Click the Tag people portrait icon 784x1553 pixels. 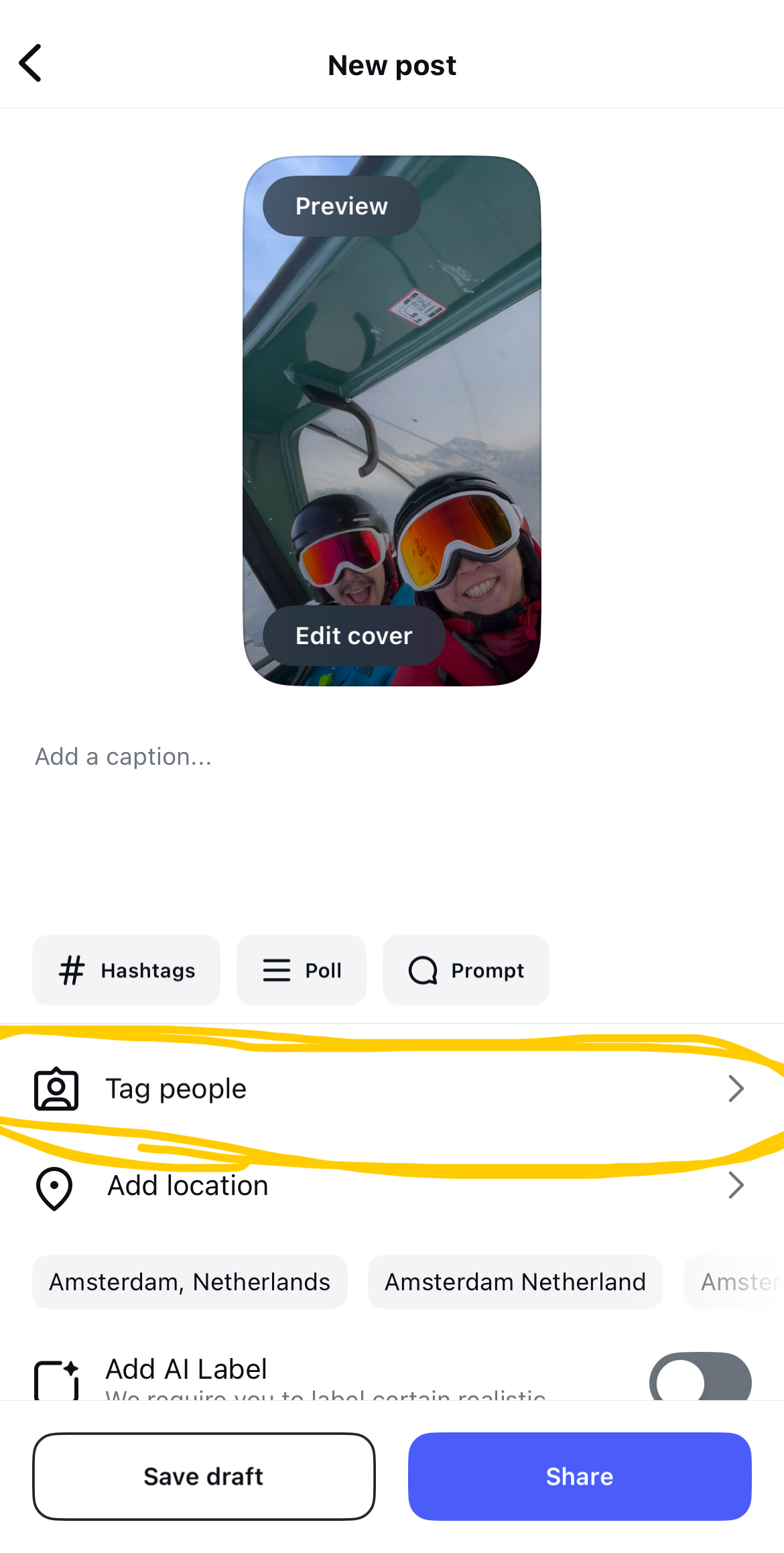[56, 1088]
